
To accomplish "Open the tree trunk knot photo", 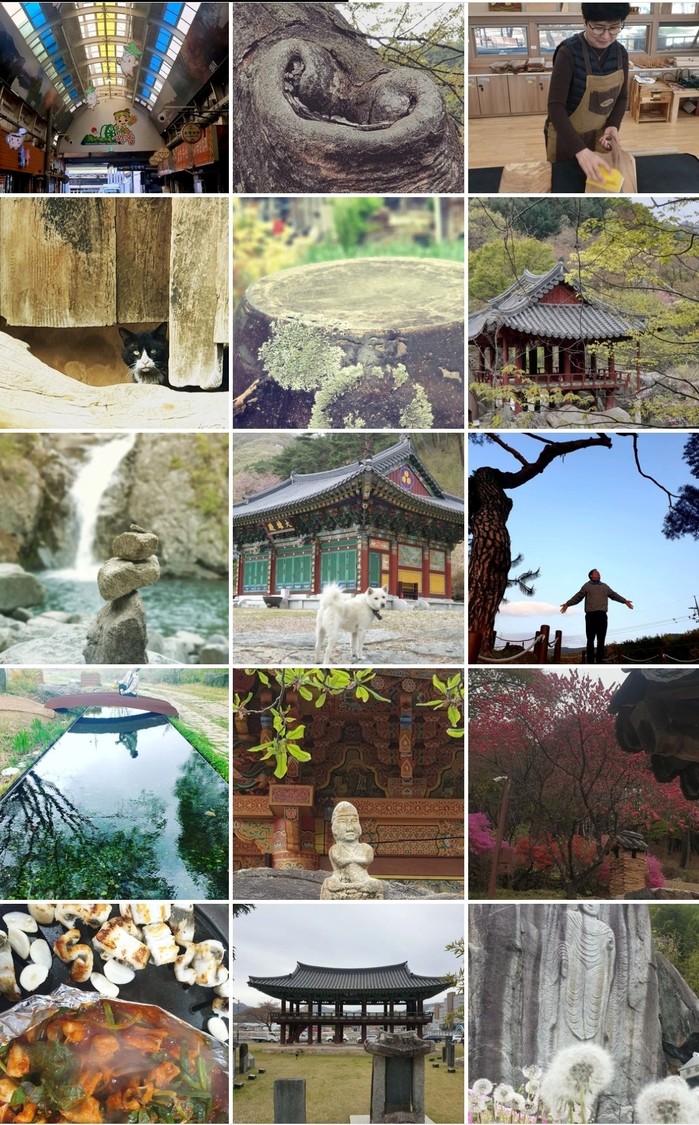I will coord(348,96).
